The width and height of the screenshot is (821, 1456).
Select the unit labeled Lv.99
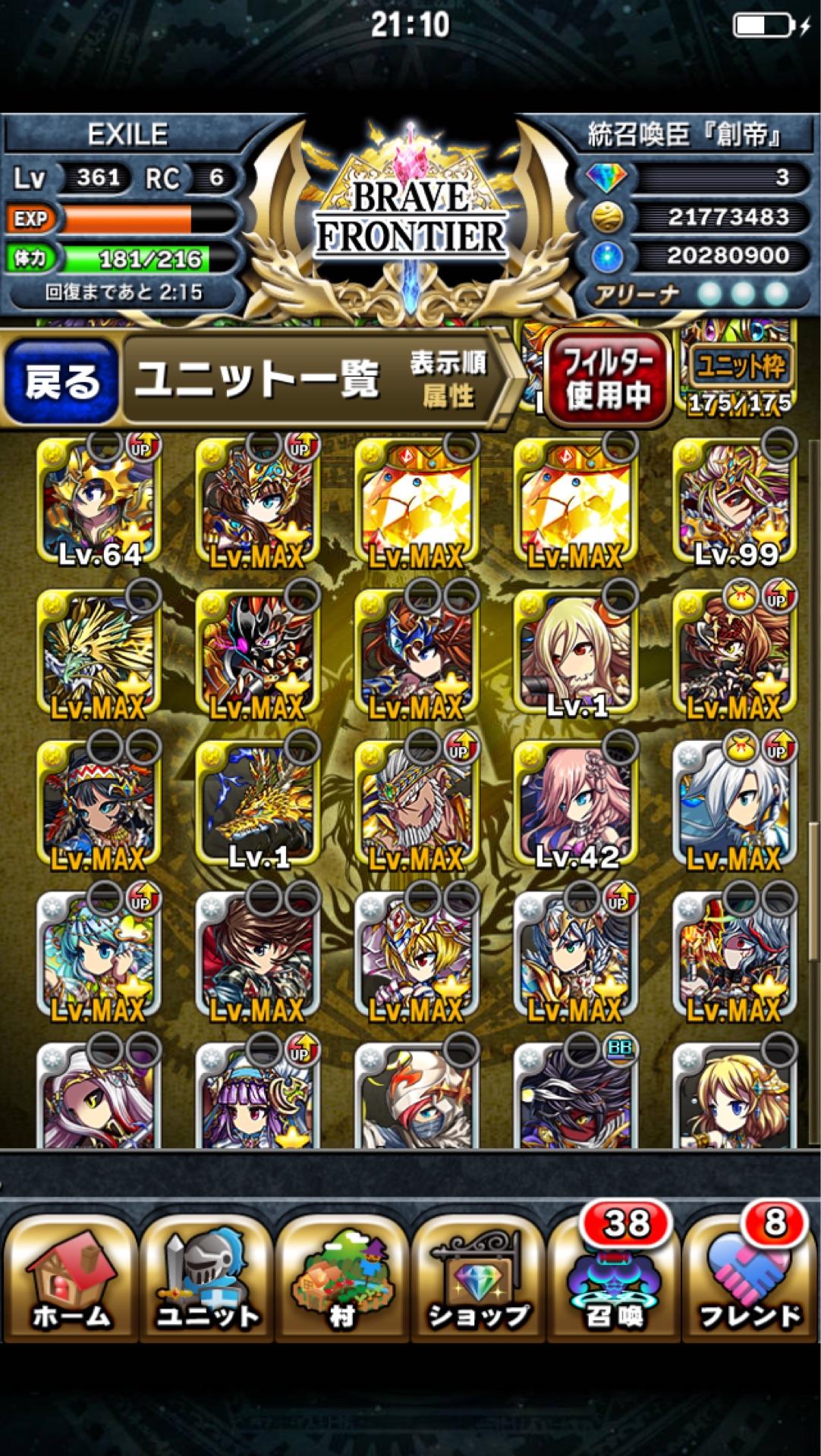pos(734,502)
